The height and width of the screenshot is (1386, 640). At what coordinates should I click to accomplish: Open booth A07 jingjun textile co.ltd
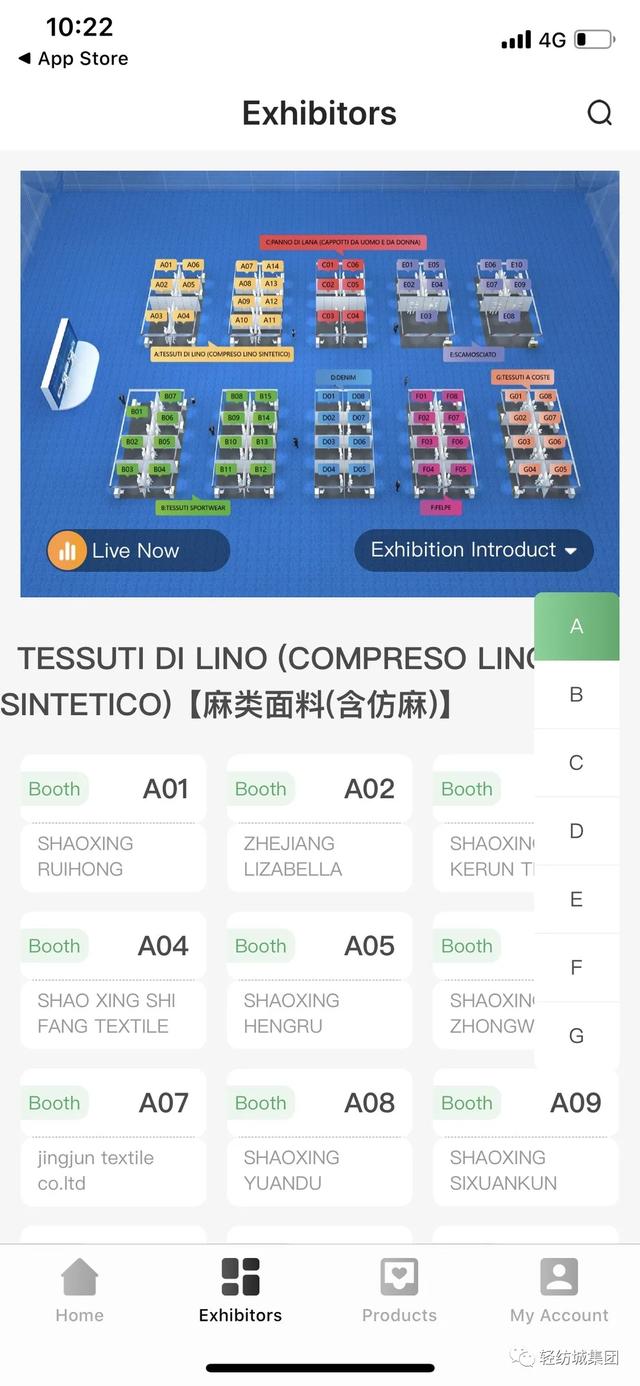(x=113, y=1137)
